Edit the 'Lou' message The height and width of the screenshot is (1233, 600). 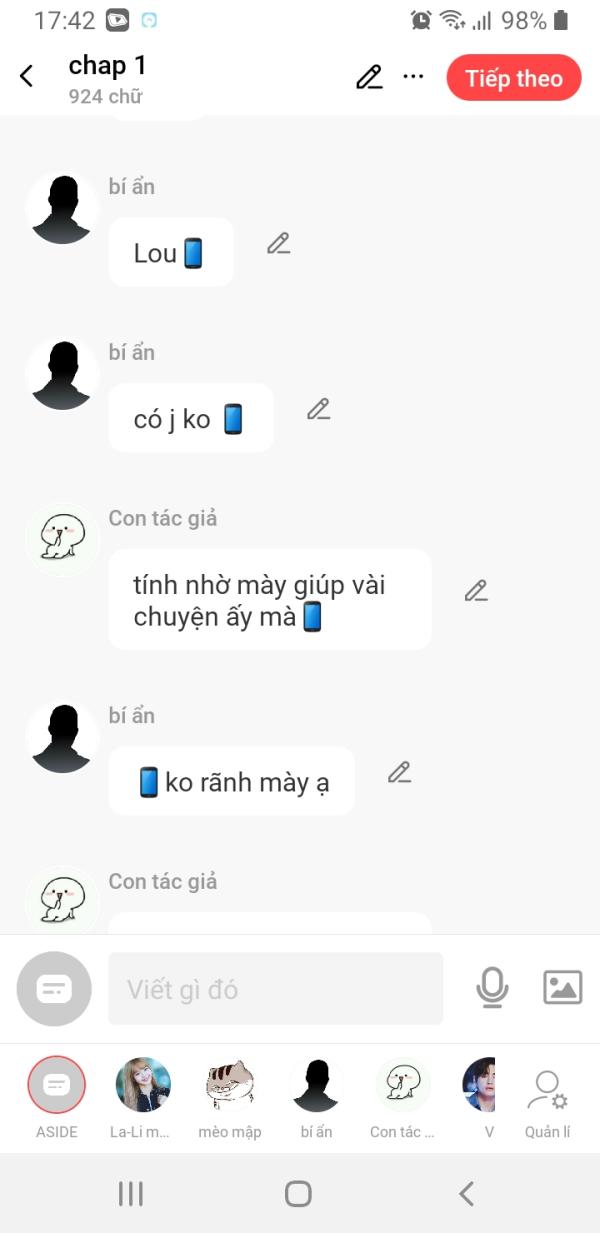point(278,243)
